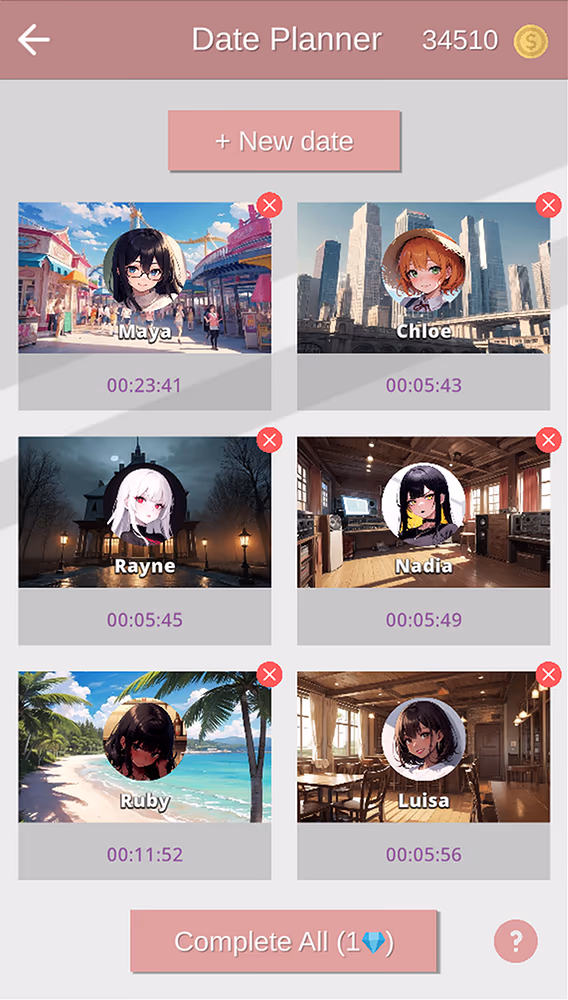Tap the gold coin icon
The image size is (568, 1000).
pyautogui.click(x=531, y=41)
